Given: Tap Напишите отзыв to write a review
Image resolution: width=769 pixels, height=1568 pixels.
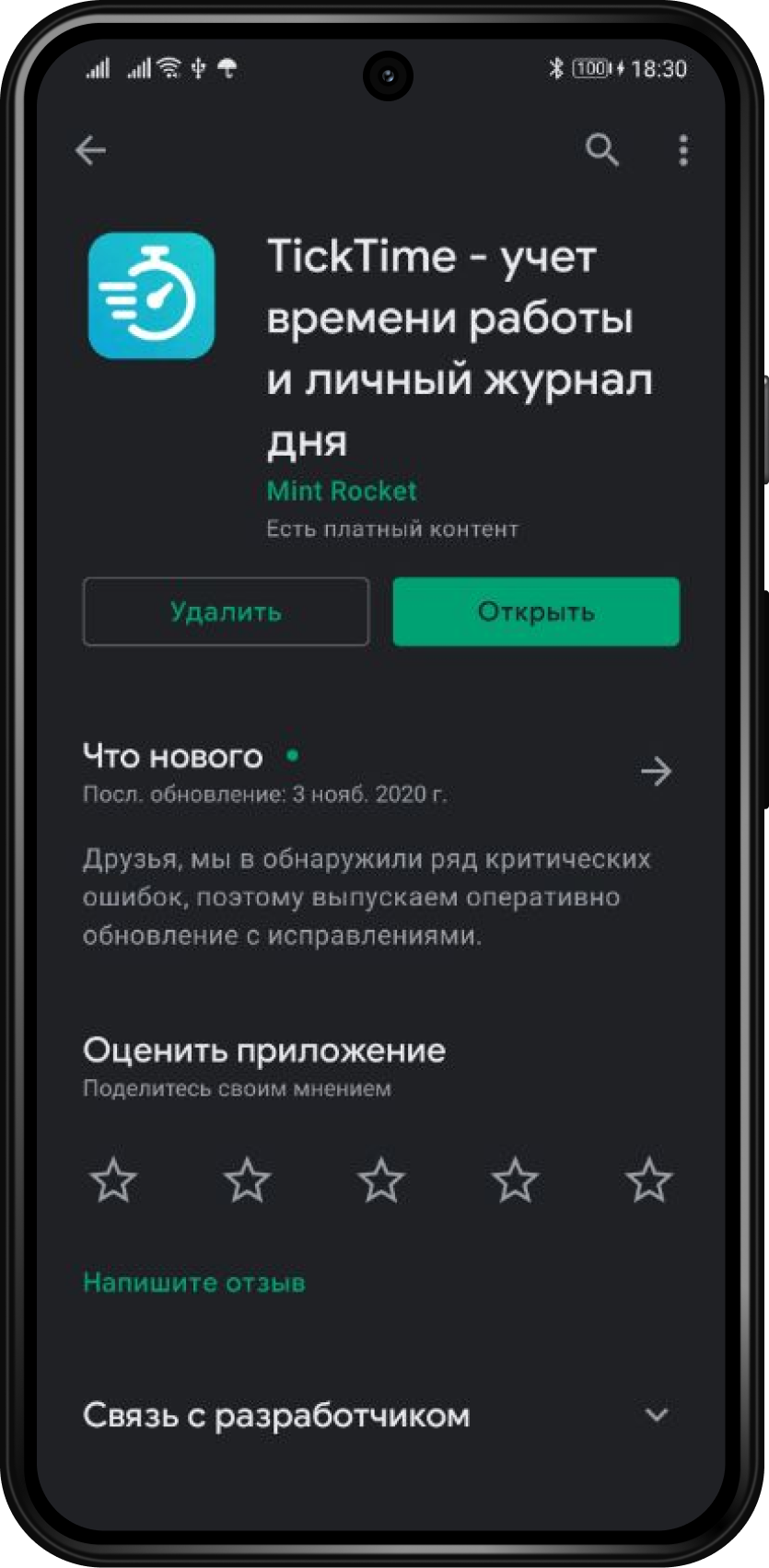Looking at the screenshot, I should pyautogui.click(x=194, y=1283).
